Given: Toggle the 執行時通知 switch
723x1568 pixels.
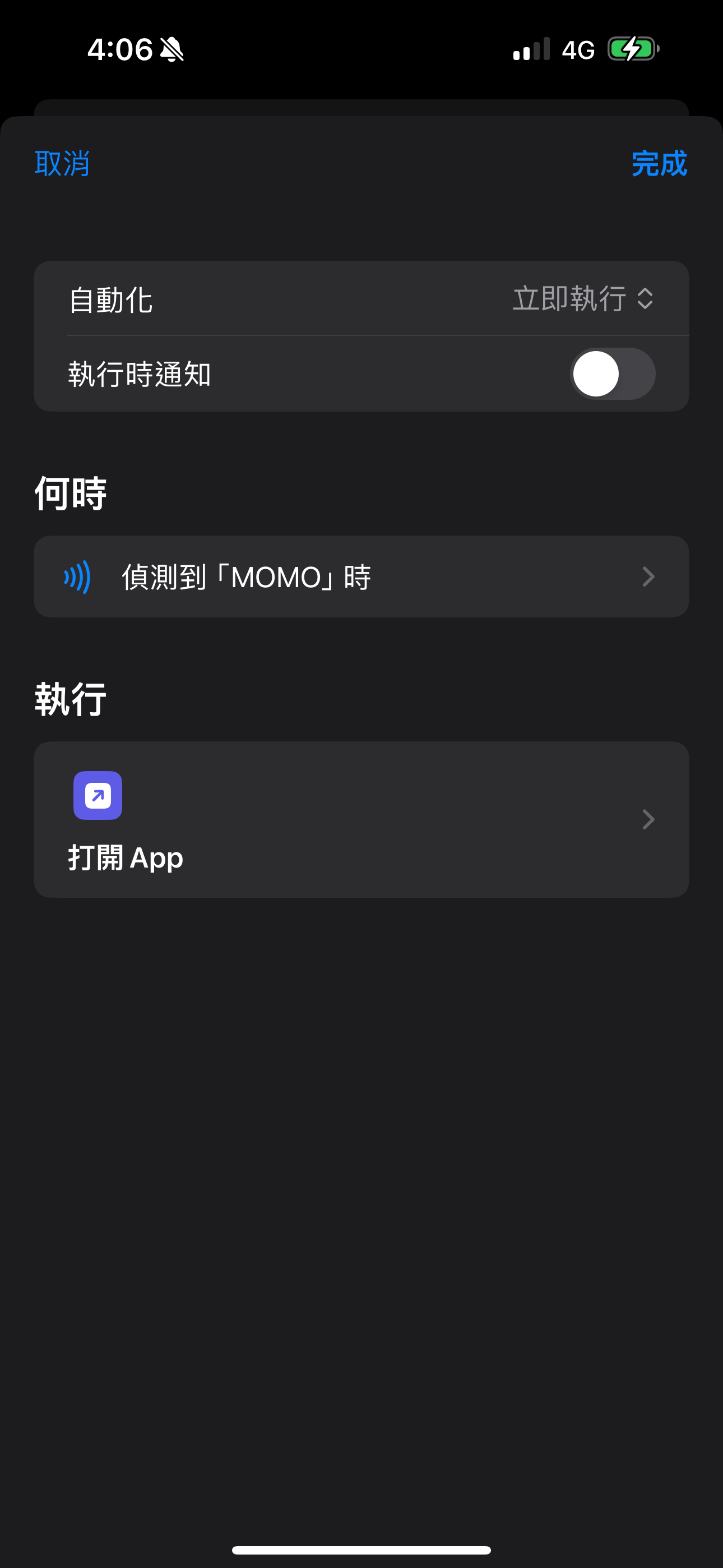Looking at the screenshot, I should (611, 373).
